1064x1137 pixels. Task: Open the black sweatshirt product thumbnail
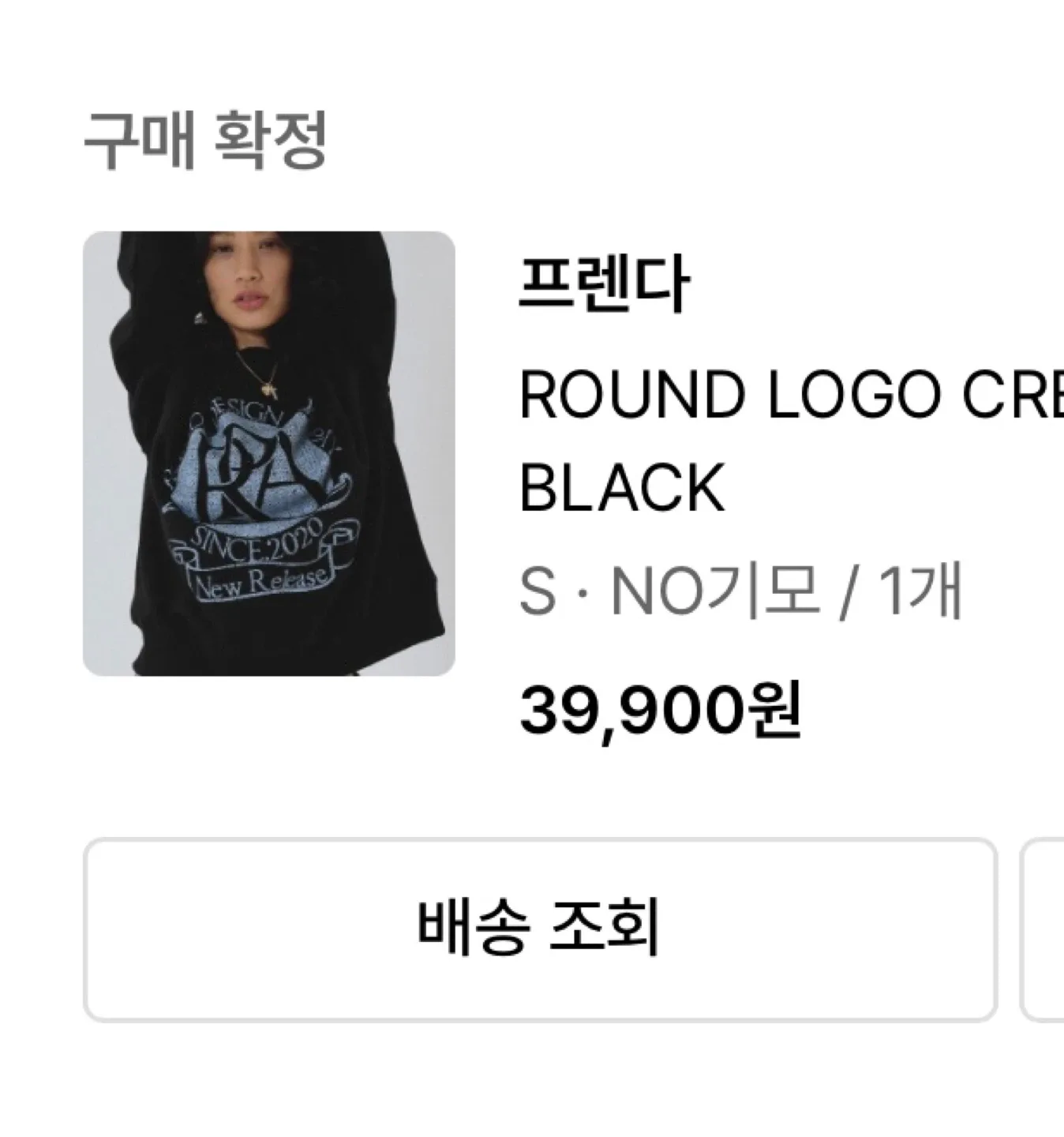[269, 453]
